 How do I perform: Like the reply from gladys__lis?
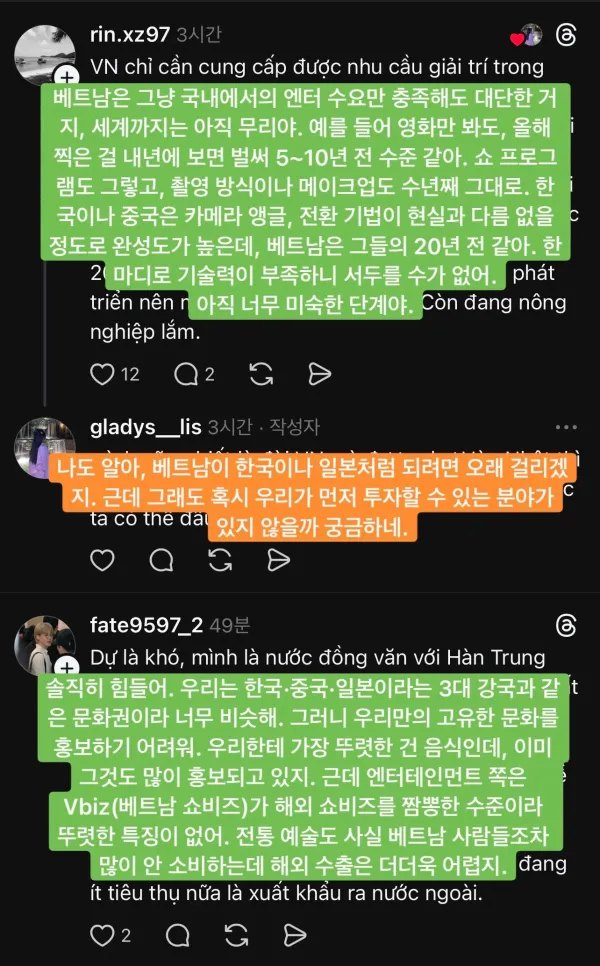click(103, 560)
